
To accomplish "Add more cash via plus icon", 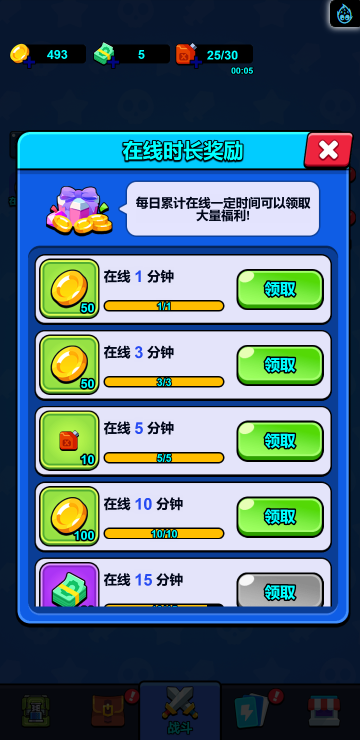I will (113, 62).
